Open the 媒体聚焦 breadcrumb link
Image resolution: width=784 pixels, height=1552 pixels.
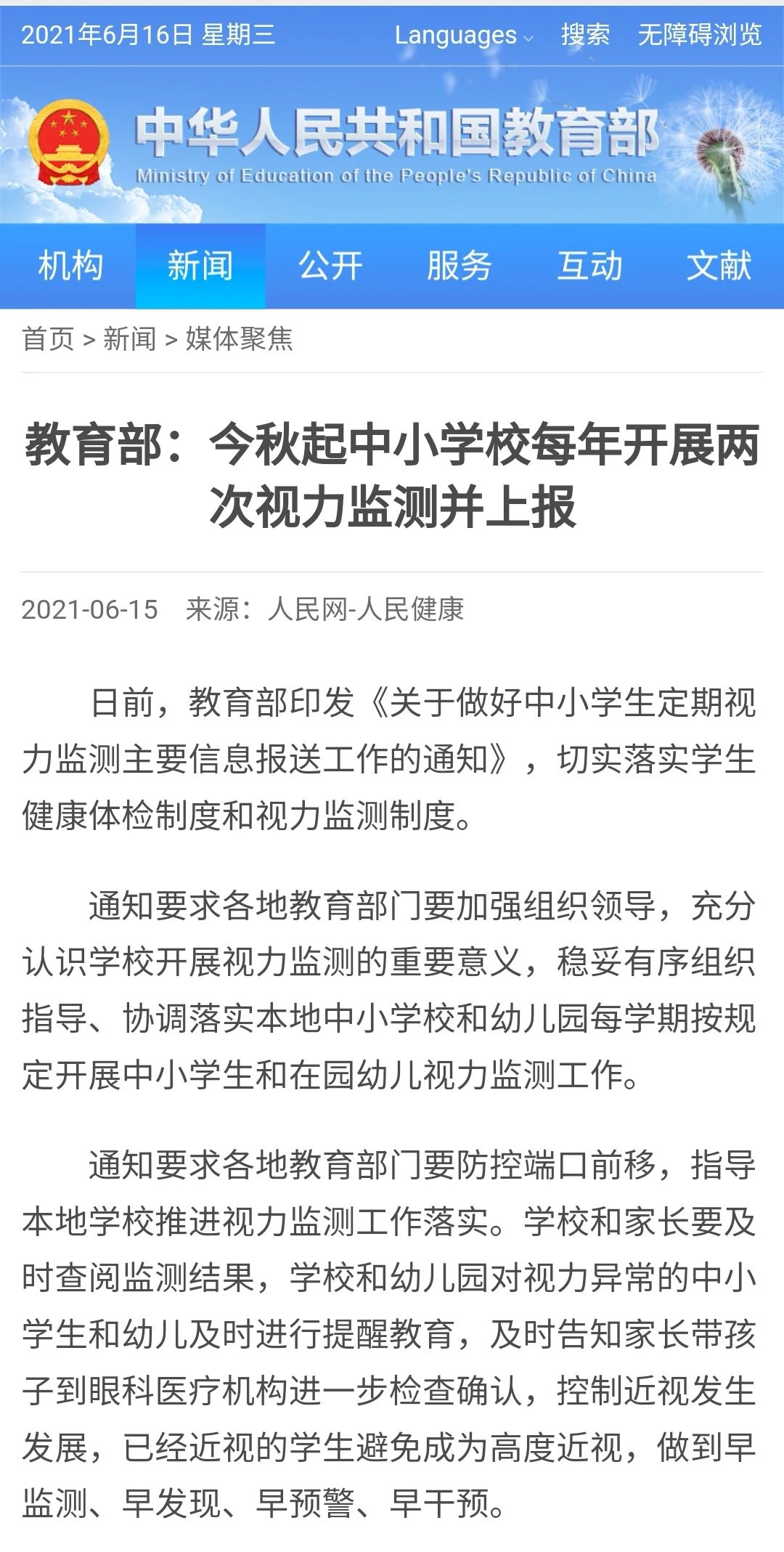pyautogui.click(x=239, y=339)
